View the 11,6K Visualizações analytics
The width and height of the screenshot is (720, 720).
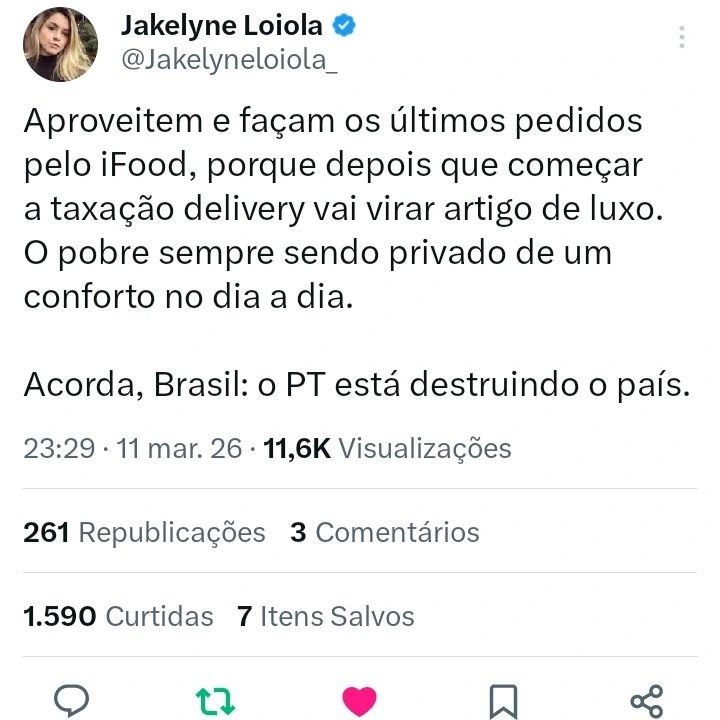click(387, 448)
